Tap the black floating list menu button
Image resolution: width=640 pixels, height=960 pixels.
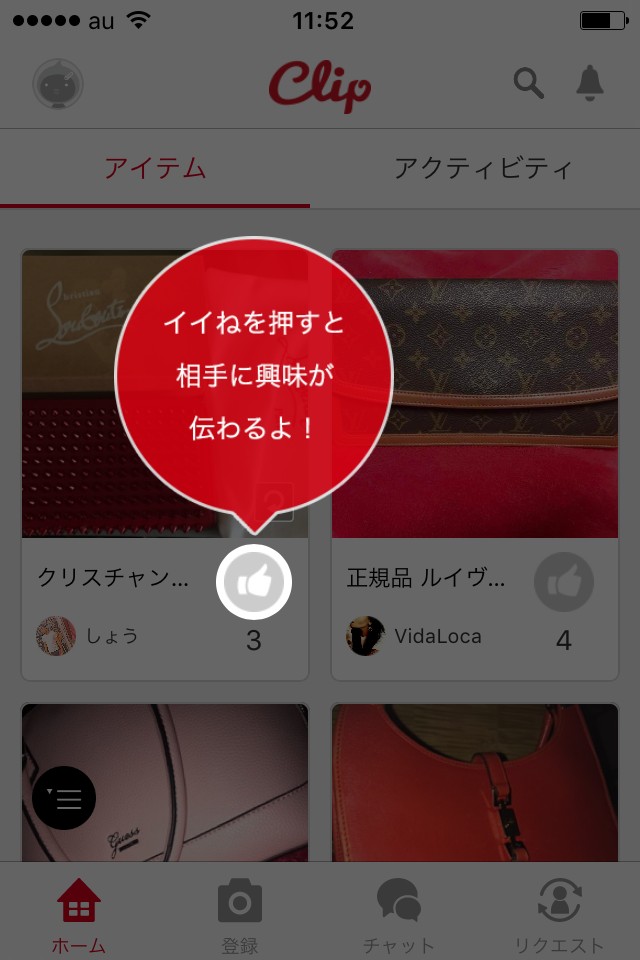[x=64, y=798]
